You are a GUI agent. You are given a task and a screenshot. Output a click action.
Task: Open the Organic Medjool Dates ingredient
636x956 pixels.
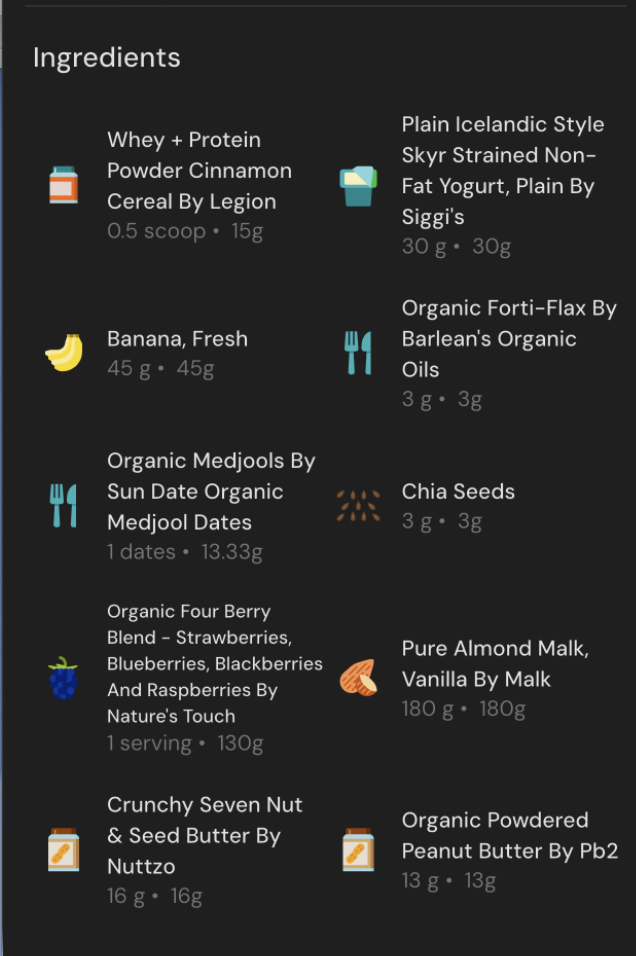(x=210, y=492)
